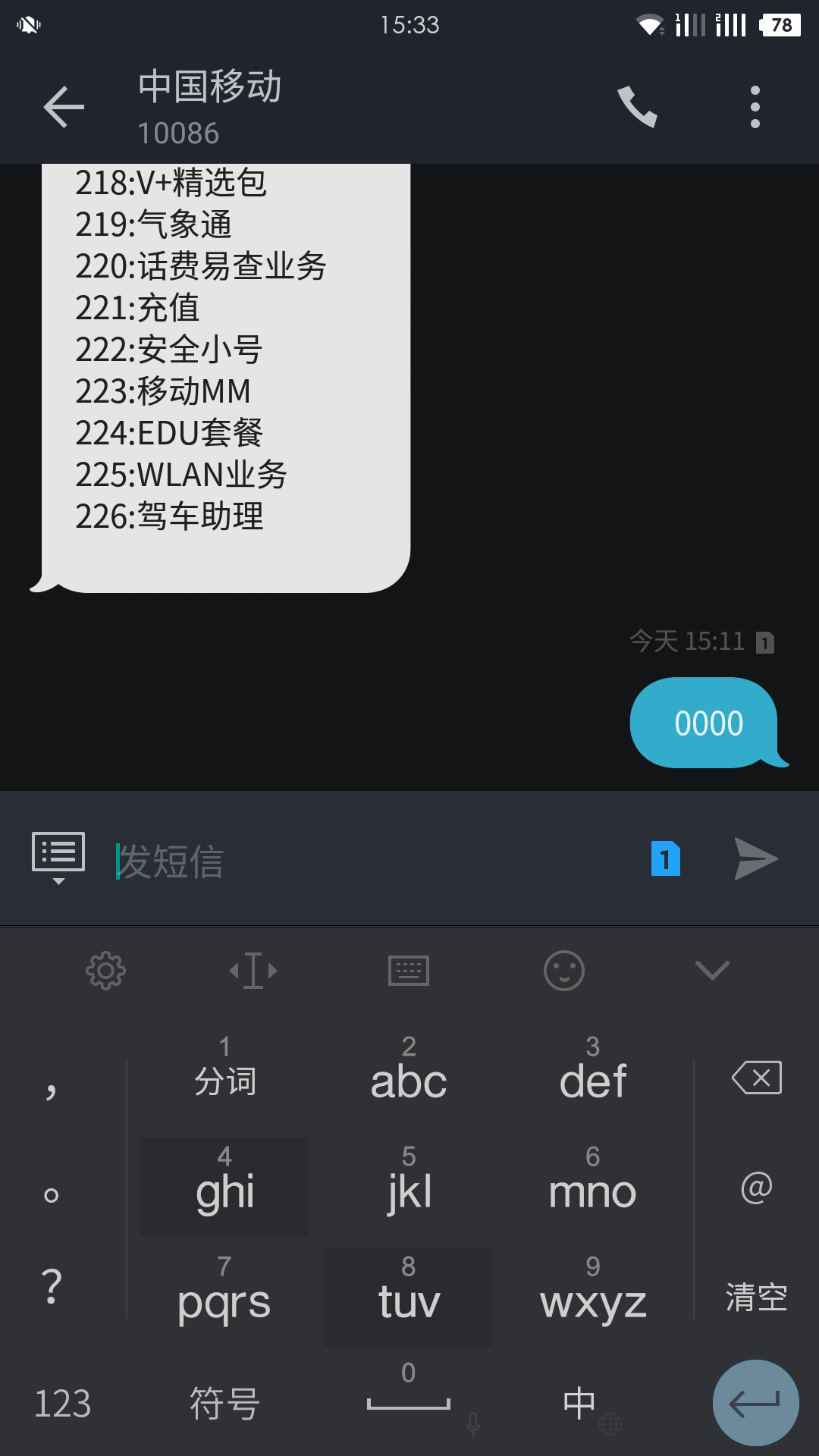Switch the SIM card 1 selector
This screenshot has width=819, height=1456.
click(x=666, y=859)
